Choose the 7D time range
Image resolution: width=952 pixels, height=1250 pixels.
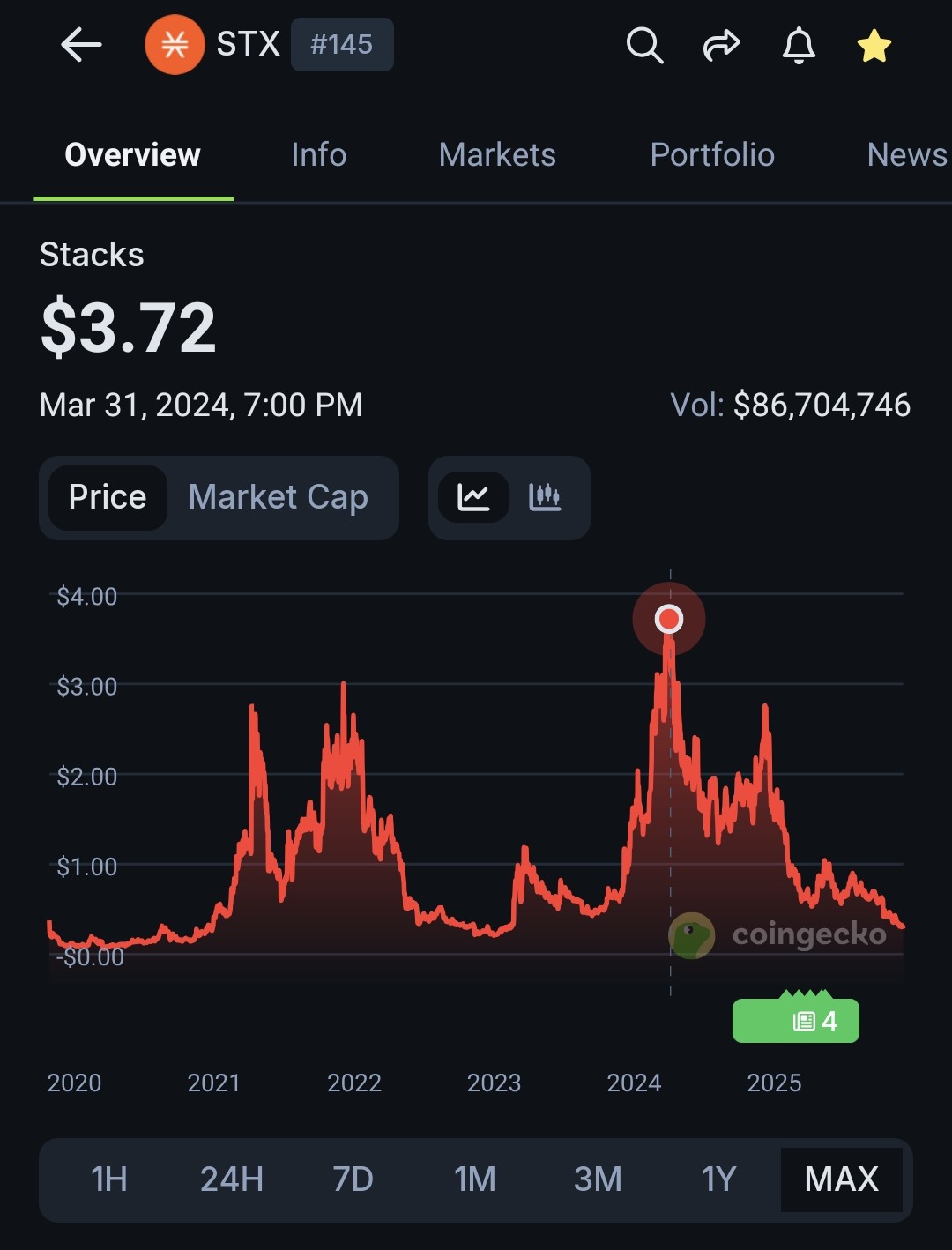(x=353, y=1179)
